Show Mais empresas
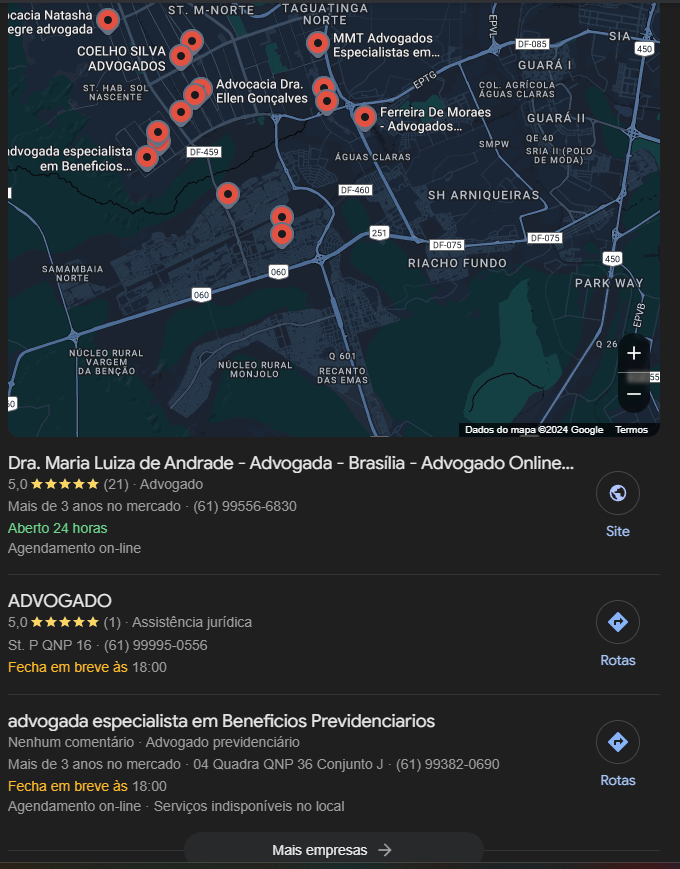 point(333,850)
